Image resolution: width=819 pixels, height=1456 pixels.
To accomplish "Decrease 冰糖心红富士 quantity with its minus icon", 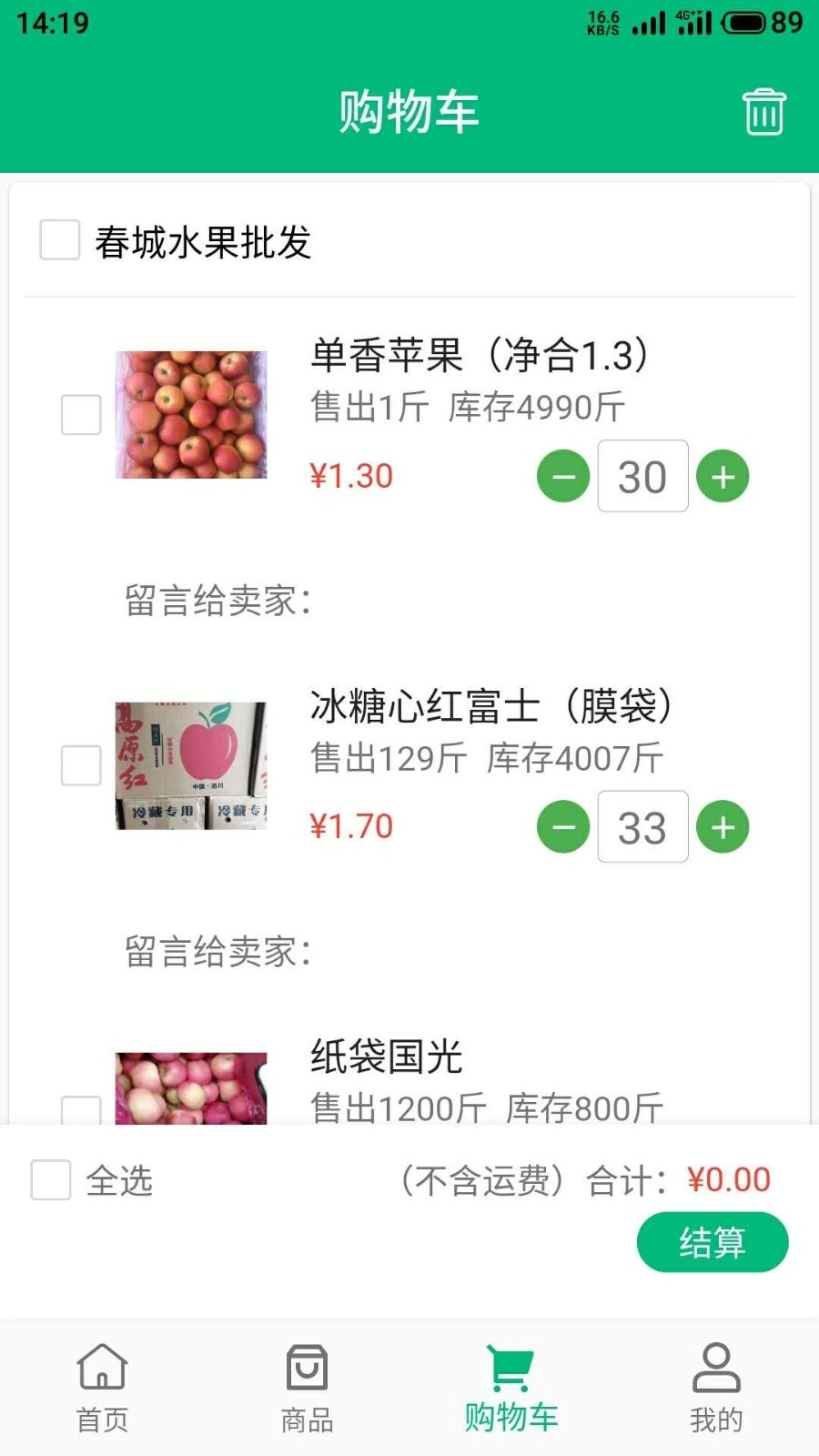I will [563, 826].
